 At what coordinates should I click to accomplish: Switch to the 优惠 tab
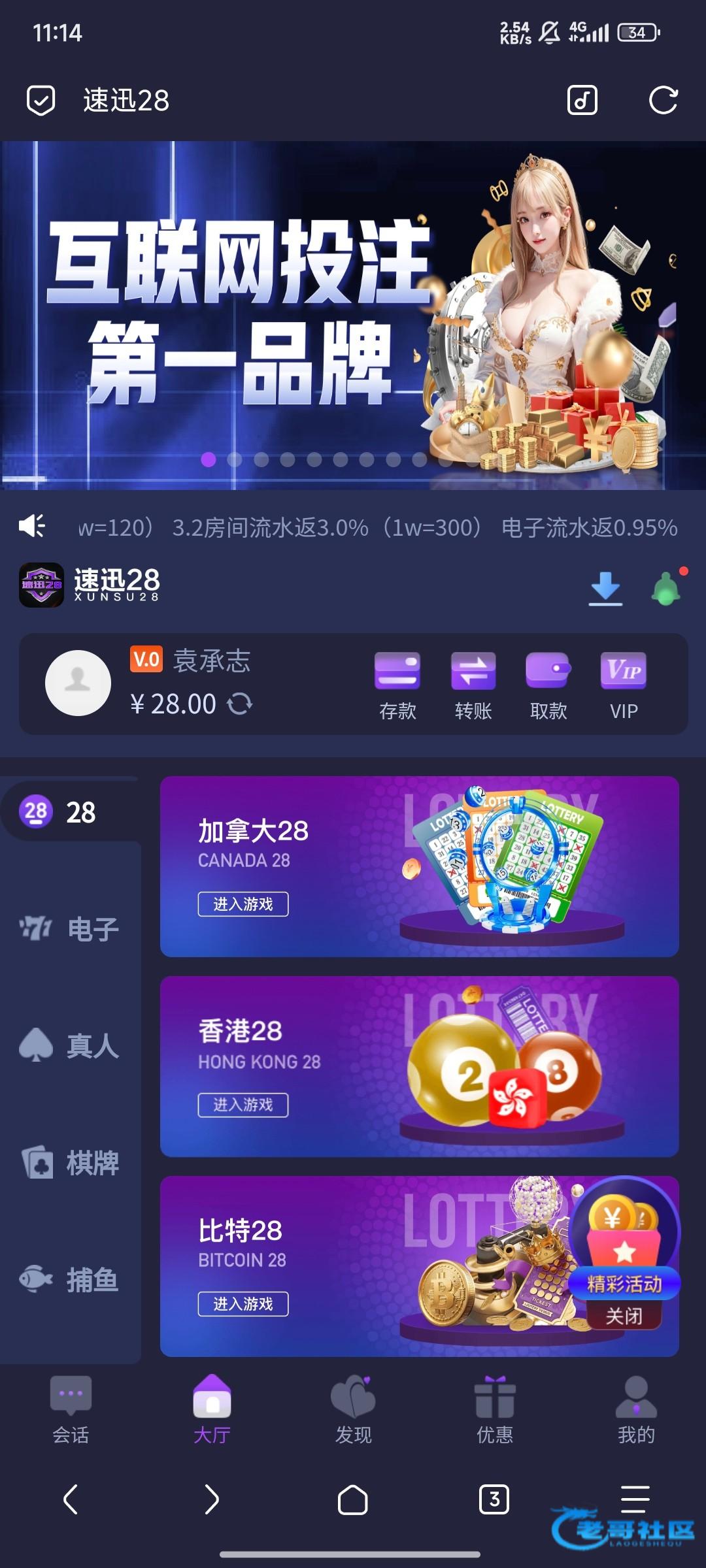click(x=495, y=1411)
